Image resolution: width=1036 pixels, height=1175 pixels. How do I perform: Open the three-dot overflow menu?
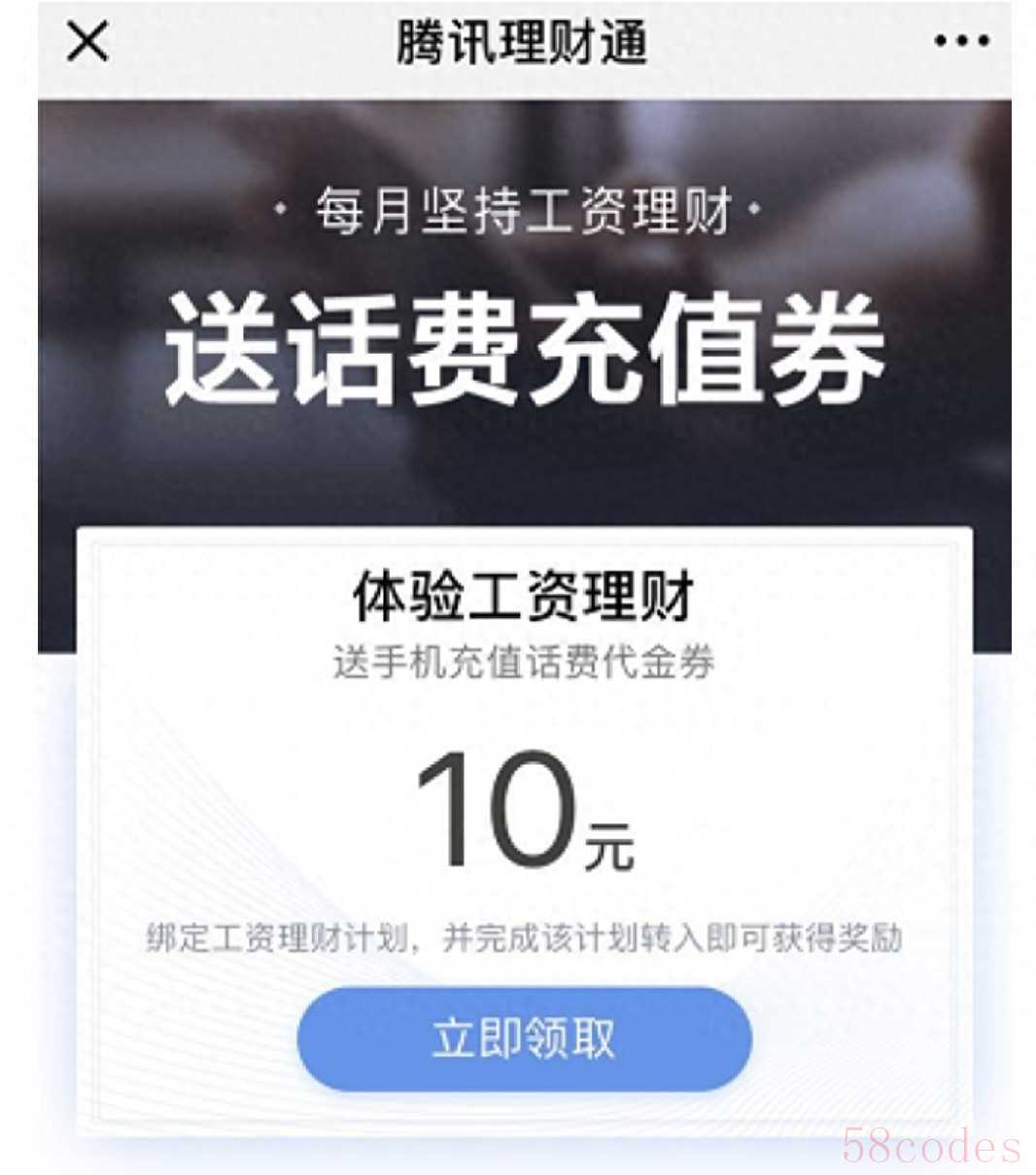click(x=961, y=42)
